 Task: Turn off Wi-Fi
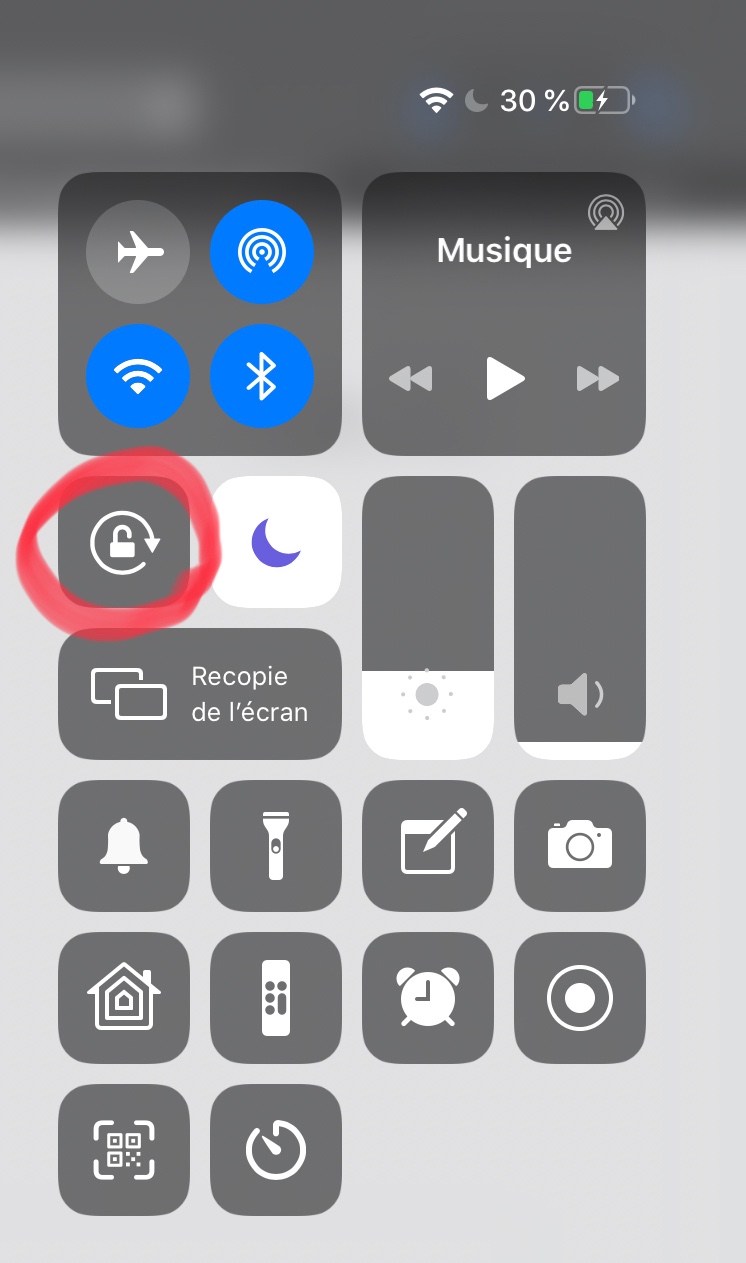pos(138,376)
